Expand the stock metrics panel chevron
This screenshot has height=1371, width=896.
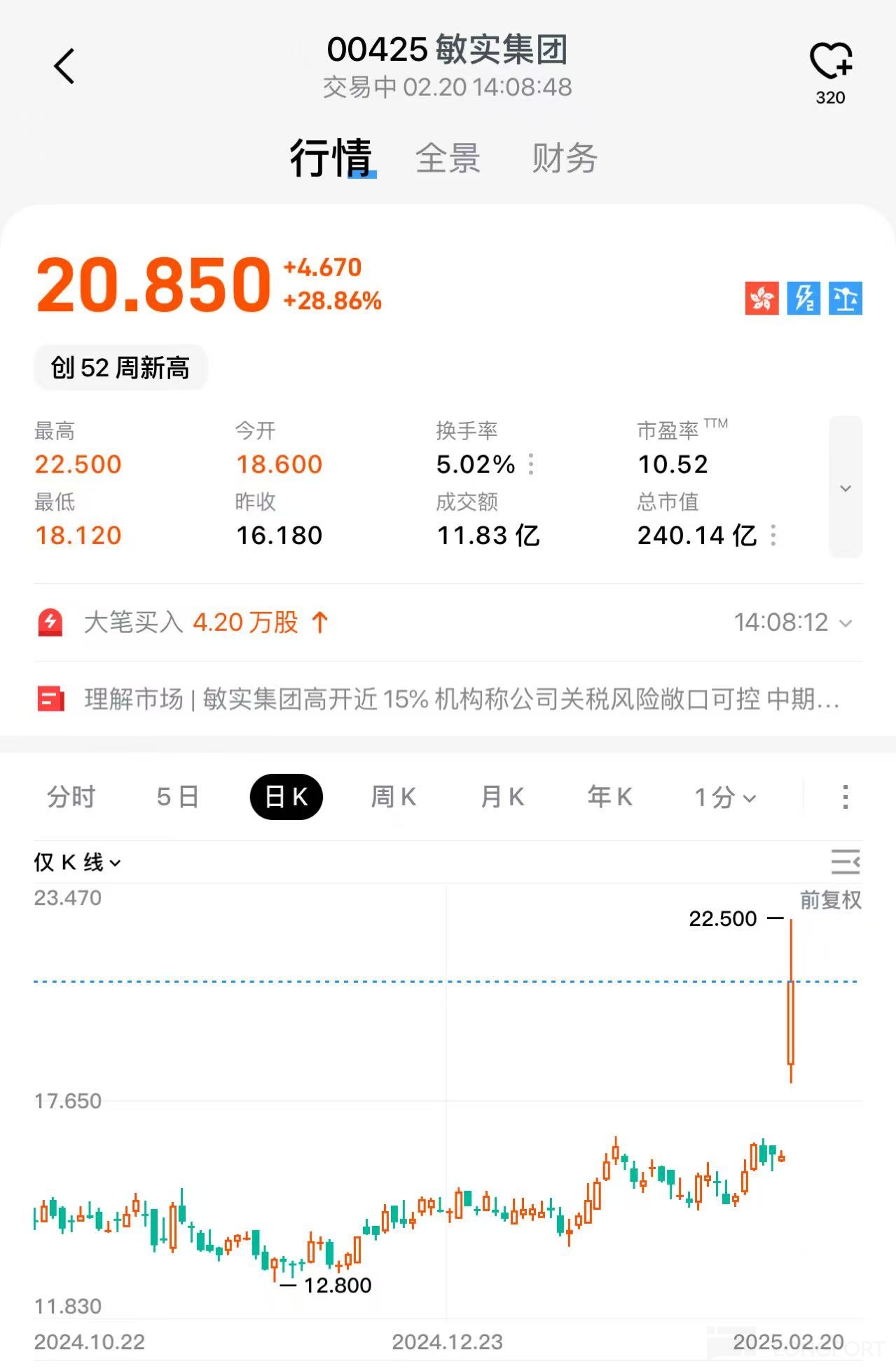846,488
